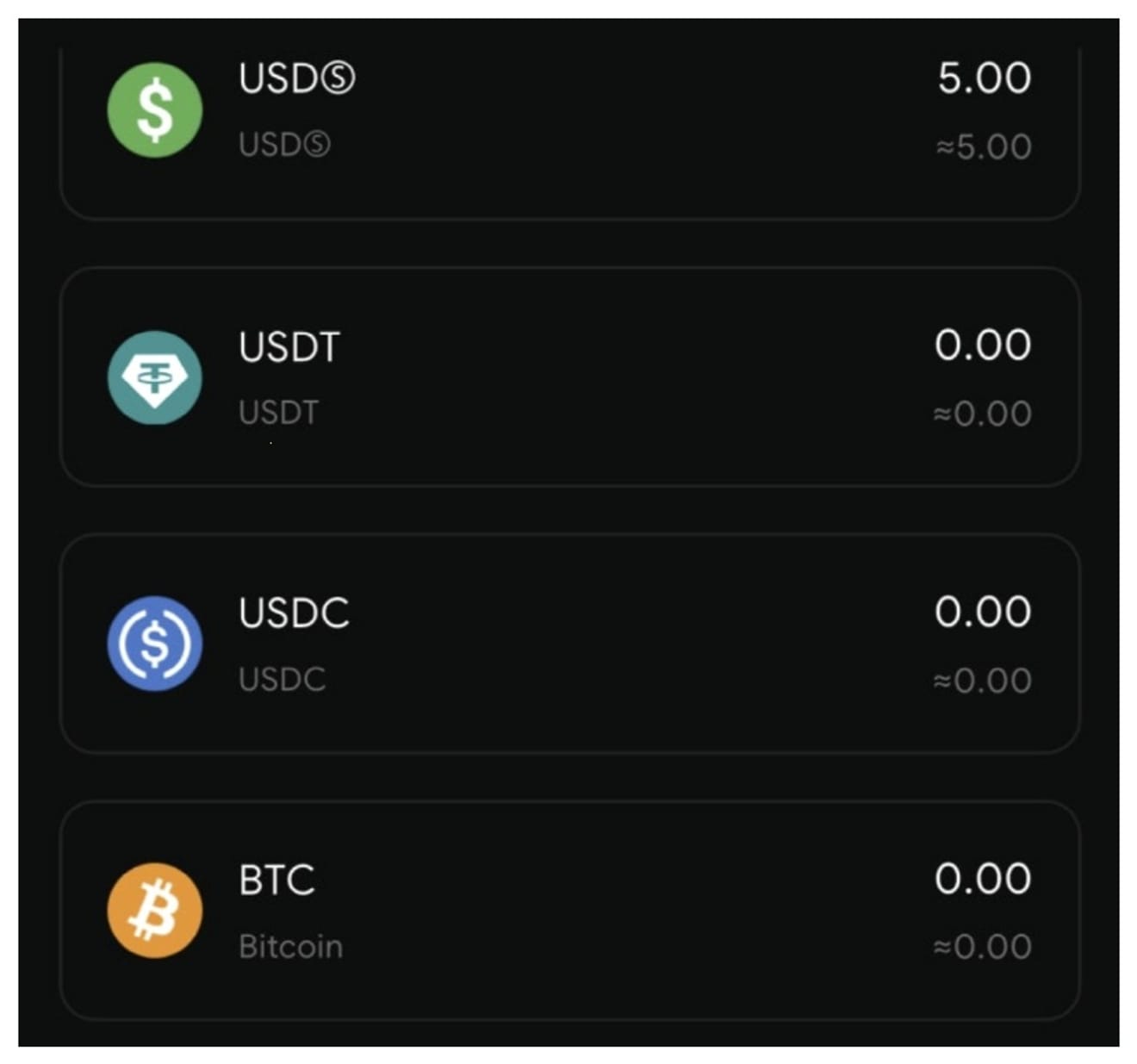
Task: View USDC wallet details
Action: click(568, 644)
